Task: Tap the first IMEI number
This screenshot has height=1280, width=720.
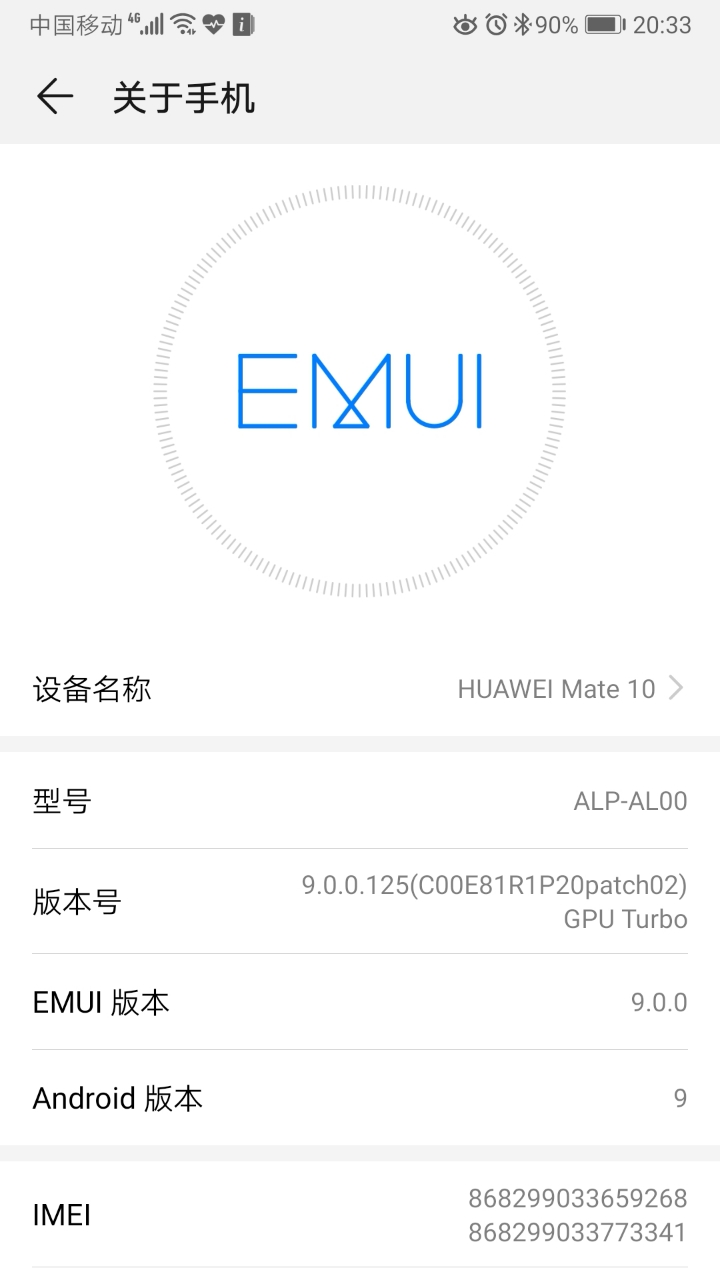Action: pyautogui.click(x=578, y=1198)
